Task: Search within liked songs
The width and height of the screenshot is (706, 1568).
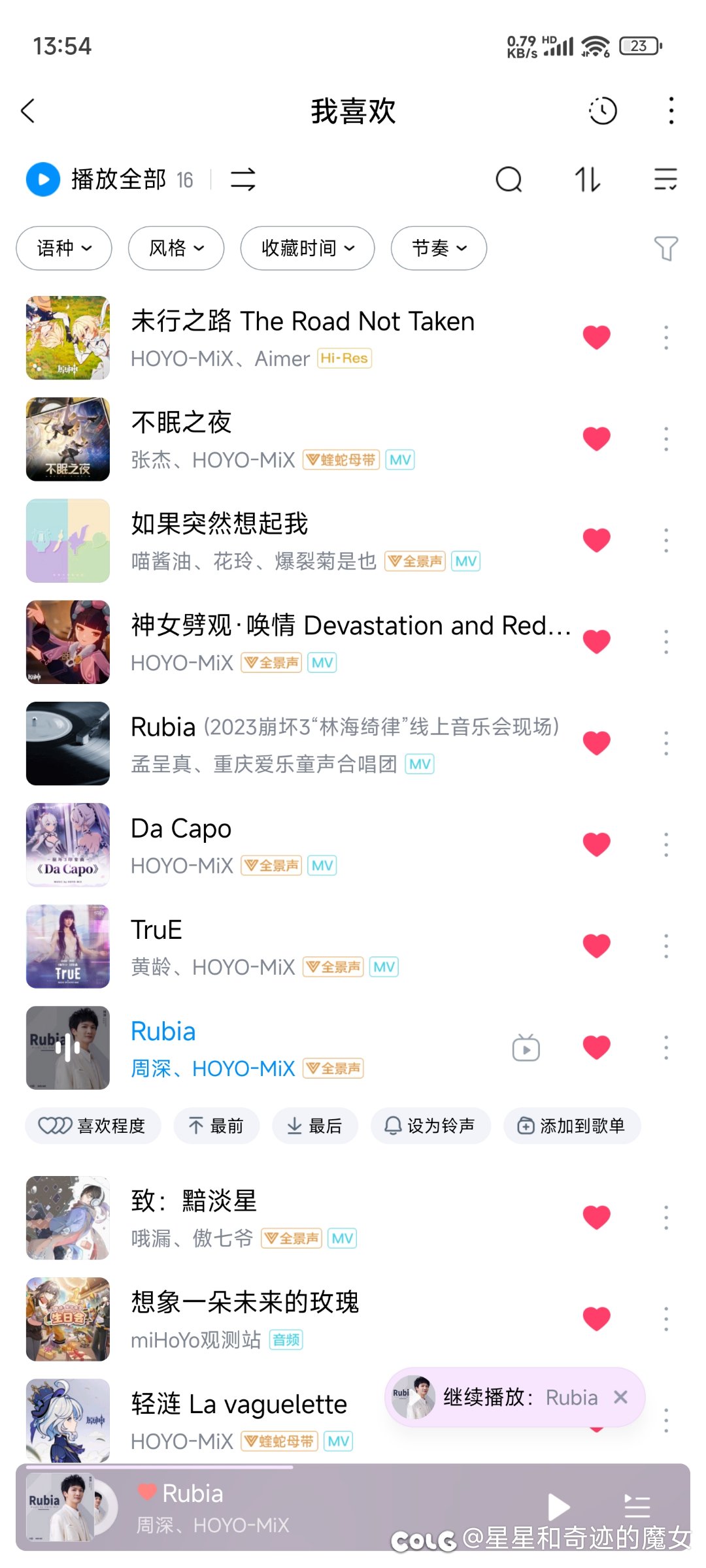Action: (509, 180)
